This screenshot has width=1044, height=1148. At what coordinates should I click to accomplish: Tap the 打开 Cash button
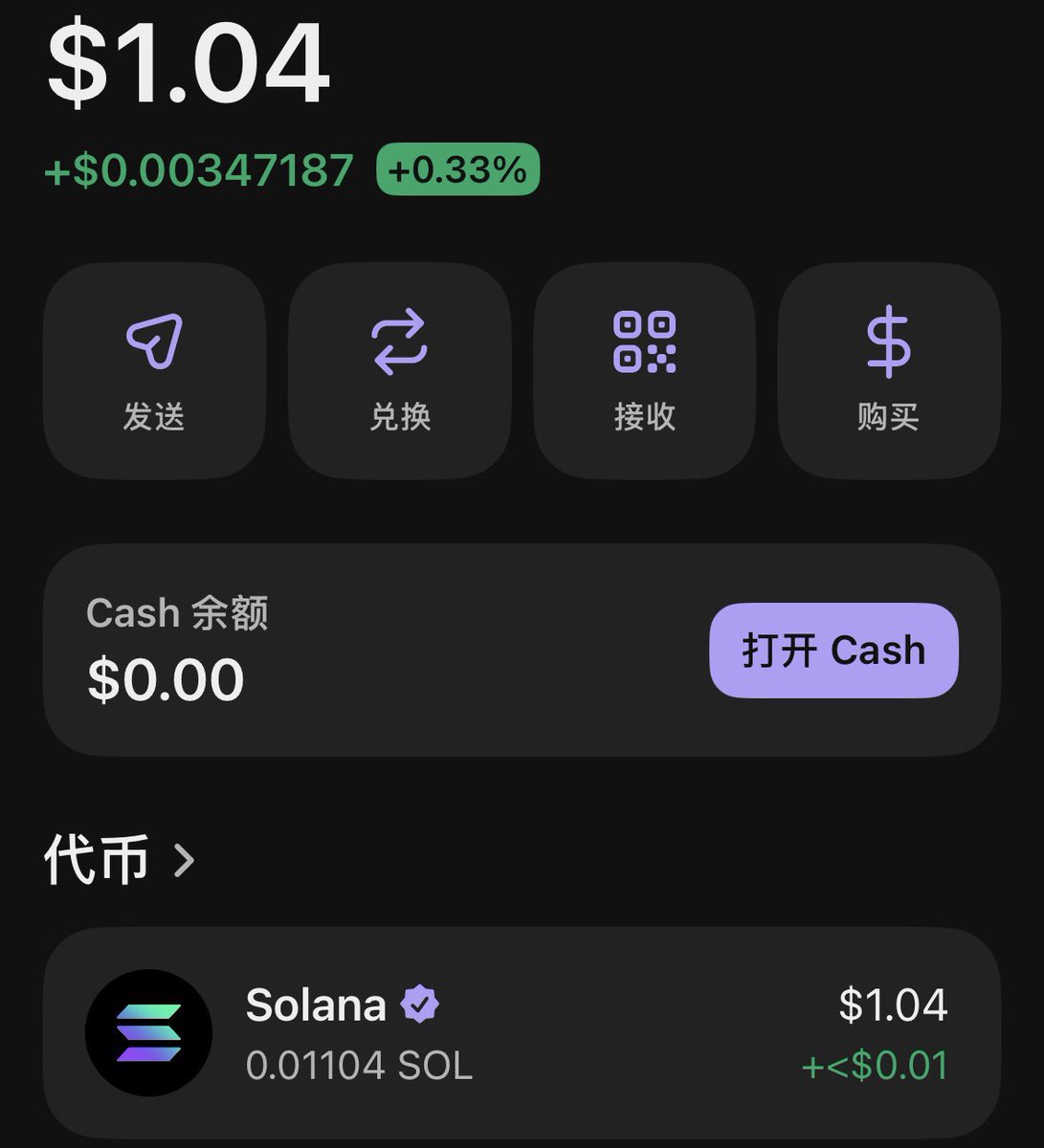(833, 651)
